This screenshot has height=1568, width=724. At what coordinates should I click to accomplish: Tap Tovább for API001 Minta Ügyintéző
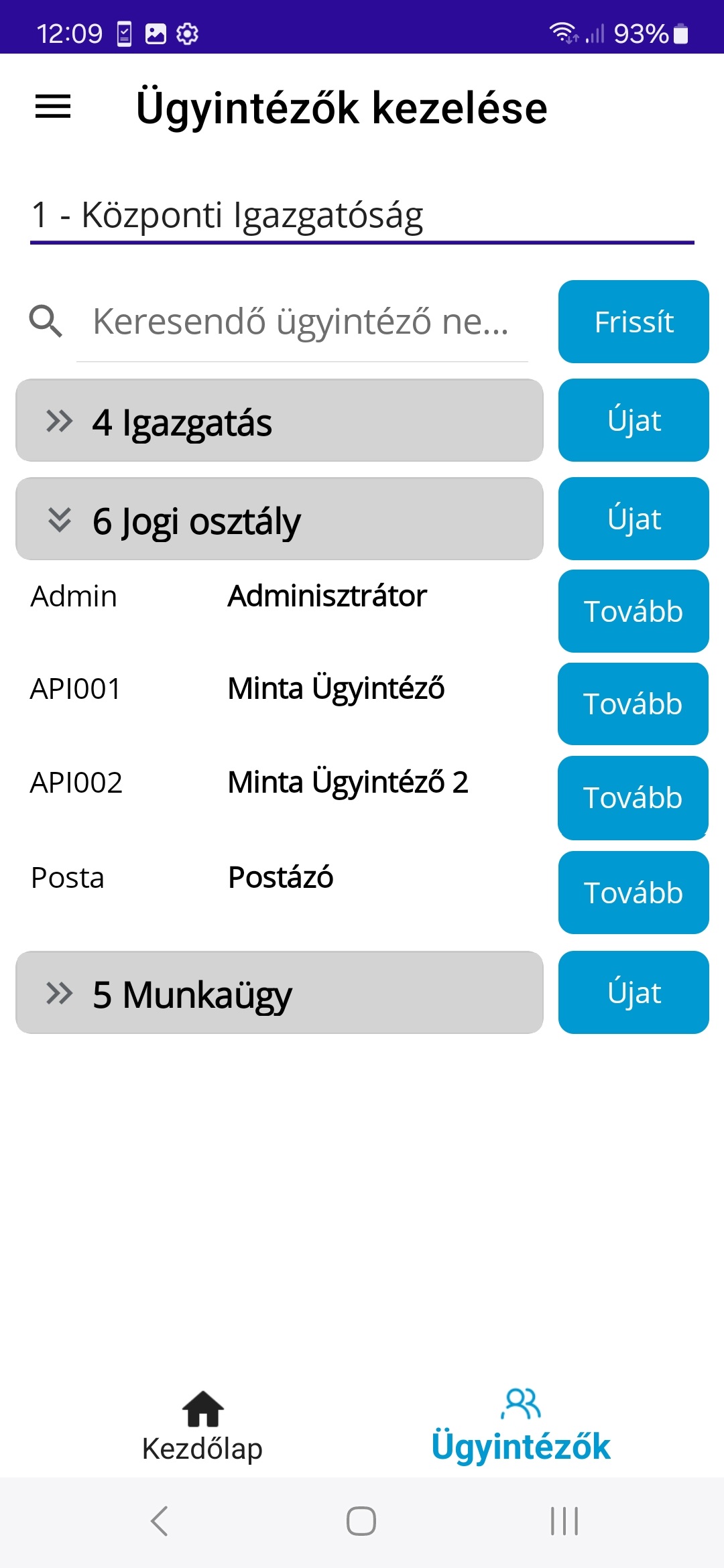pyautogui.click(x=633, y=704)
